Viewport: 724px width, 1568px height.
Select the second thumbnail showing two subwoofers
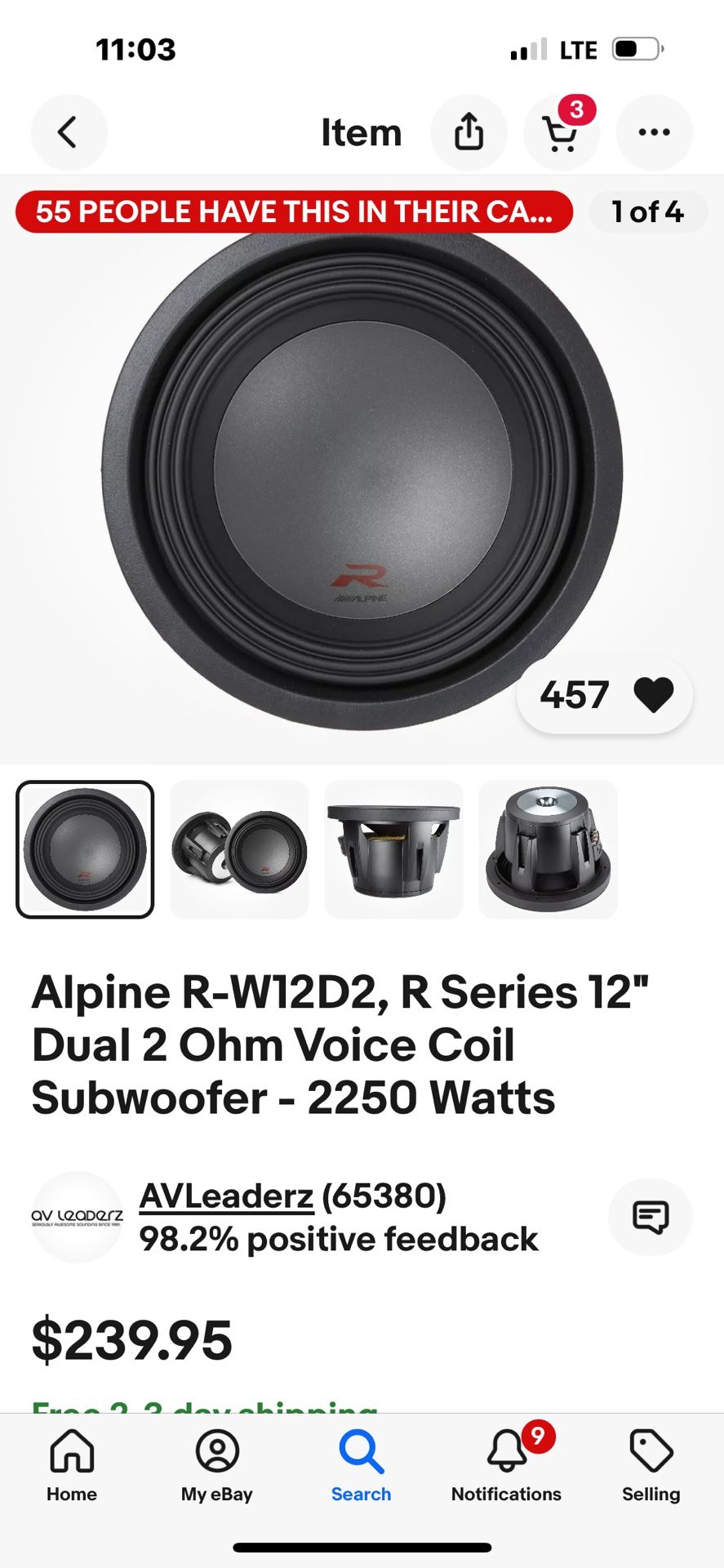(x=239, y=849)
